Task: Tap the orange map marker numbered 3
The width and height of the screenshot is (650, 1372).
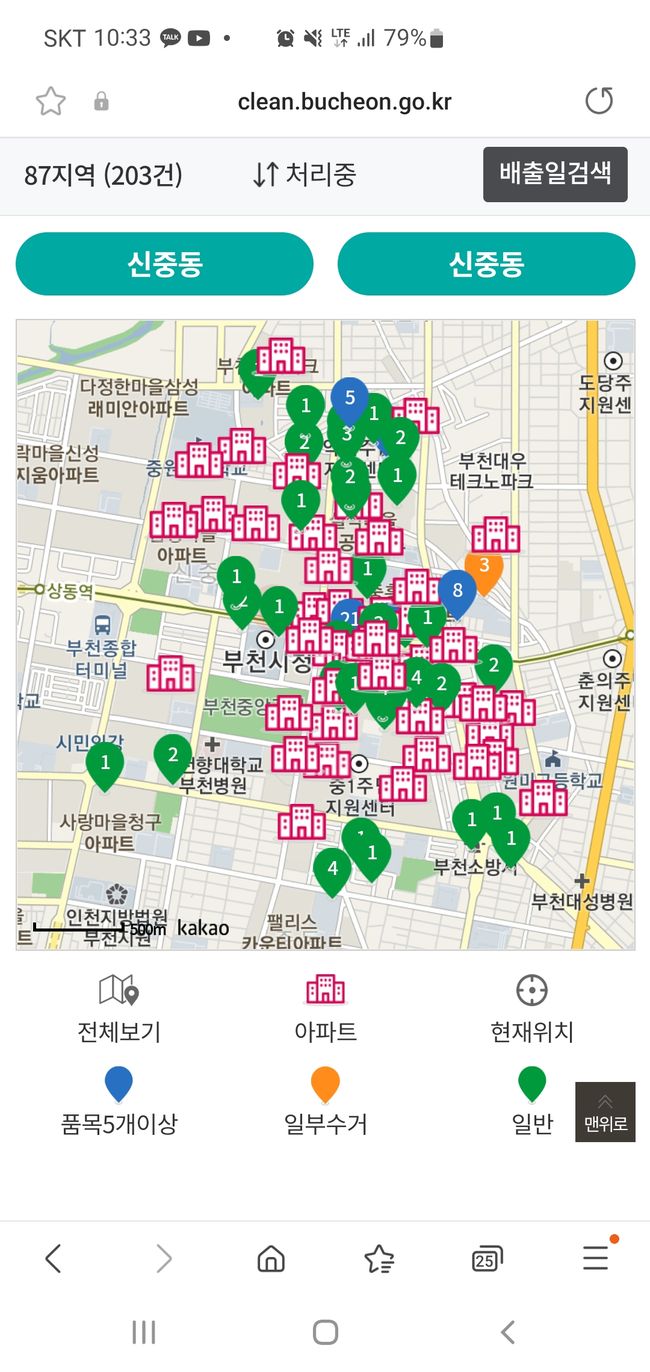Action: (x=484, y=568)
